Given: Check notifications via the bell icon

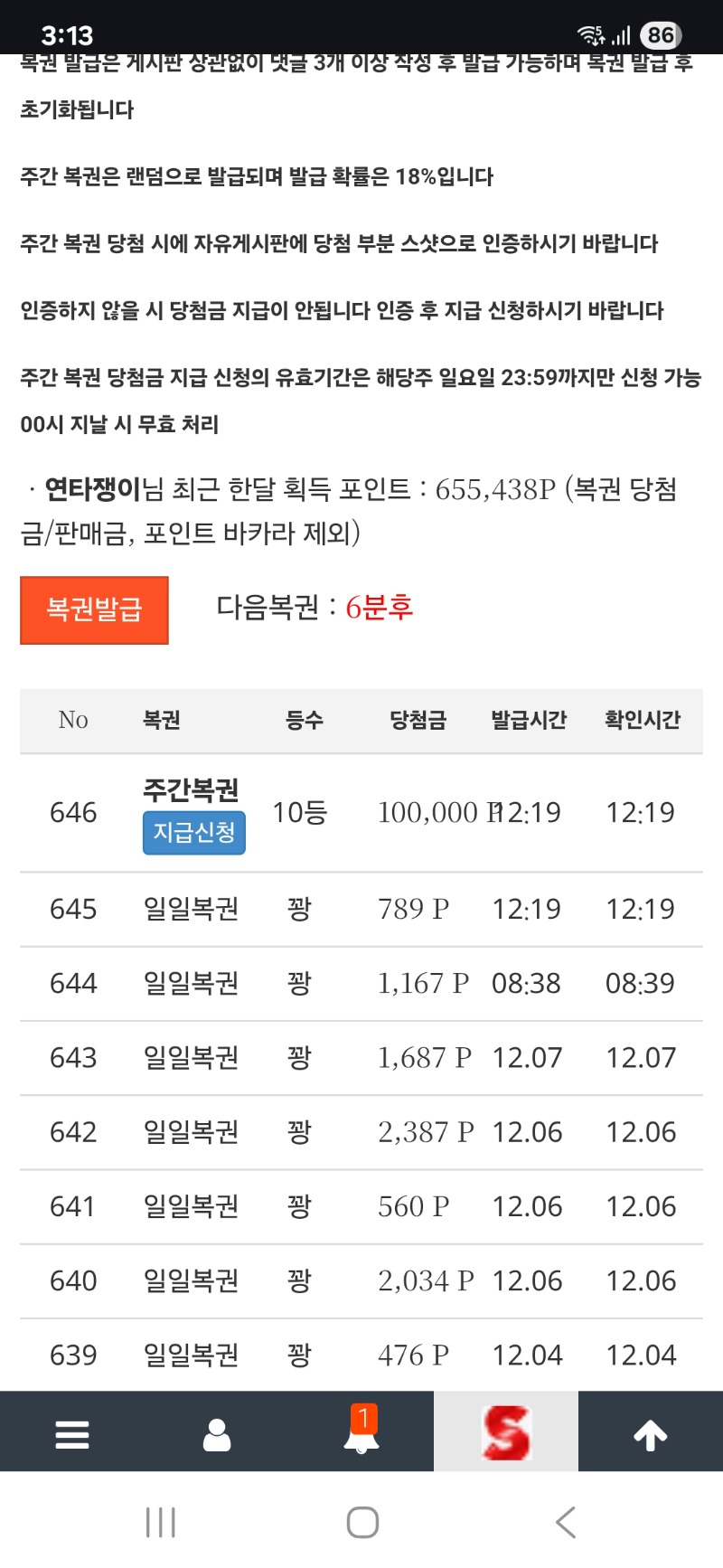Looking at the screenshot, I should click(361, 1438).
